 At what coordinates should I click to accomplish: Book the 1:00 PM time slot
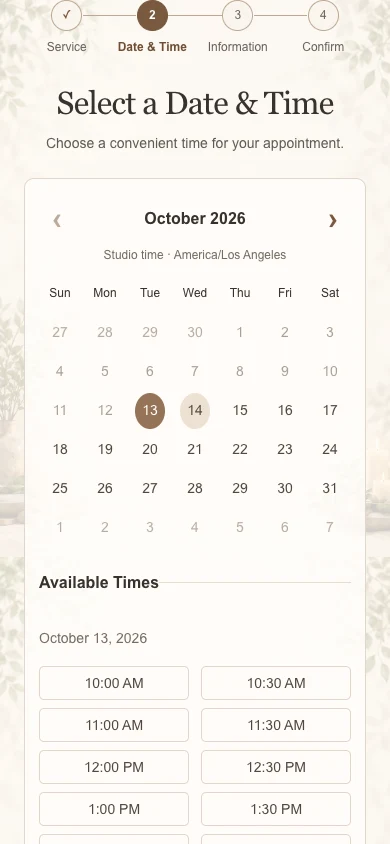coord(114,809)
